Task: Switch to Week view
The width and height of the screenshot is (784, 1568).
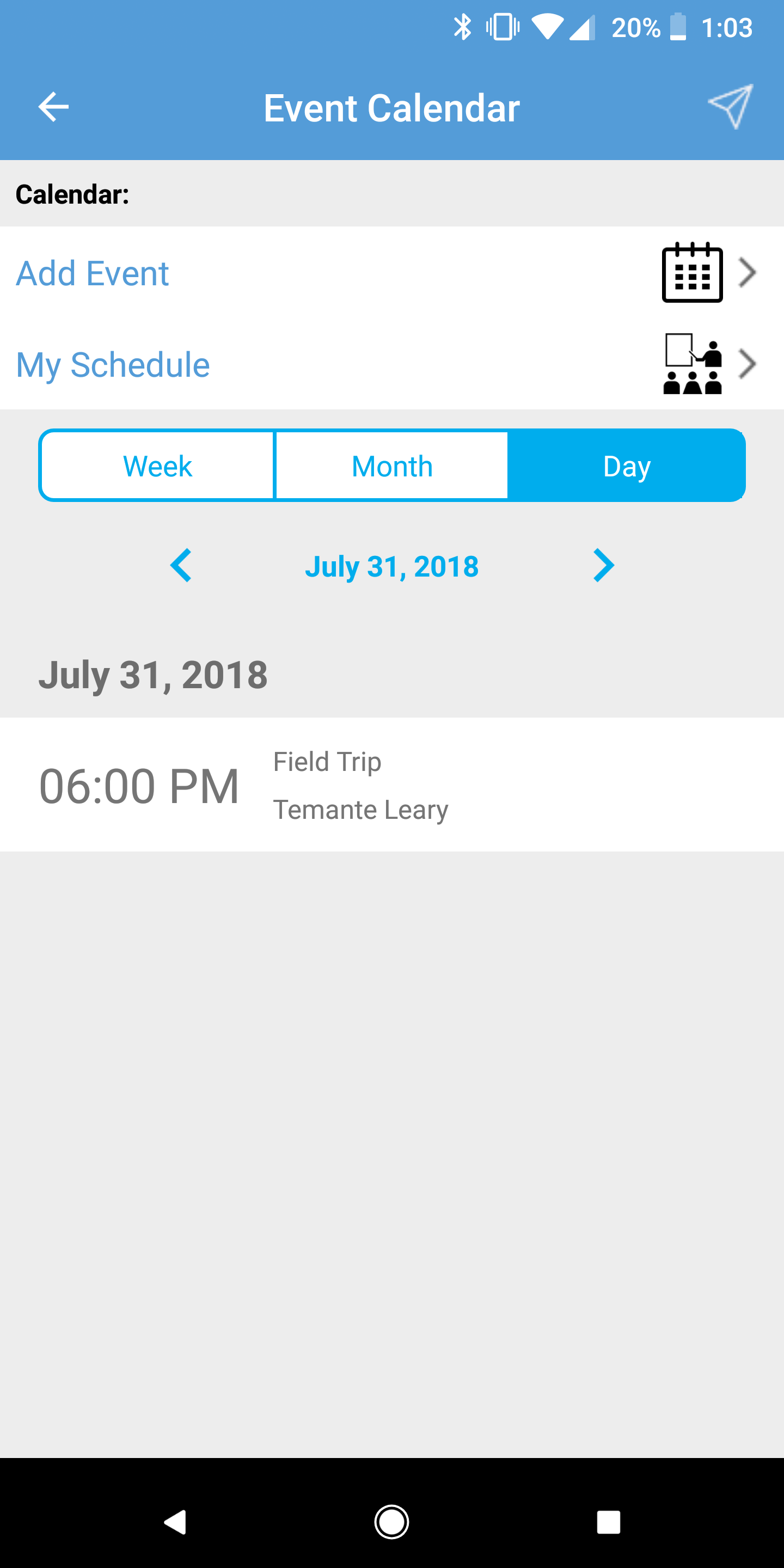Action: click(x=158, y=466)
